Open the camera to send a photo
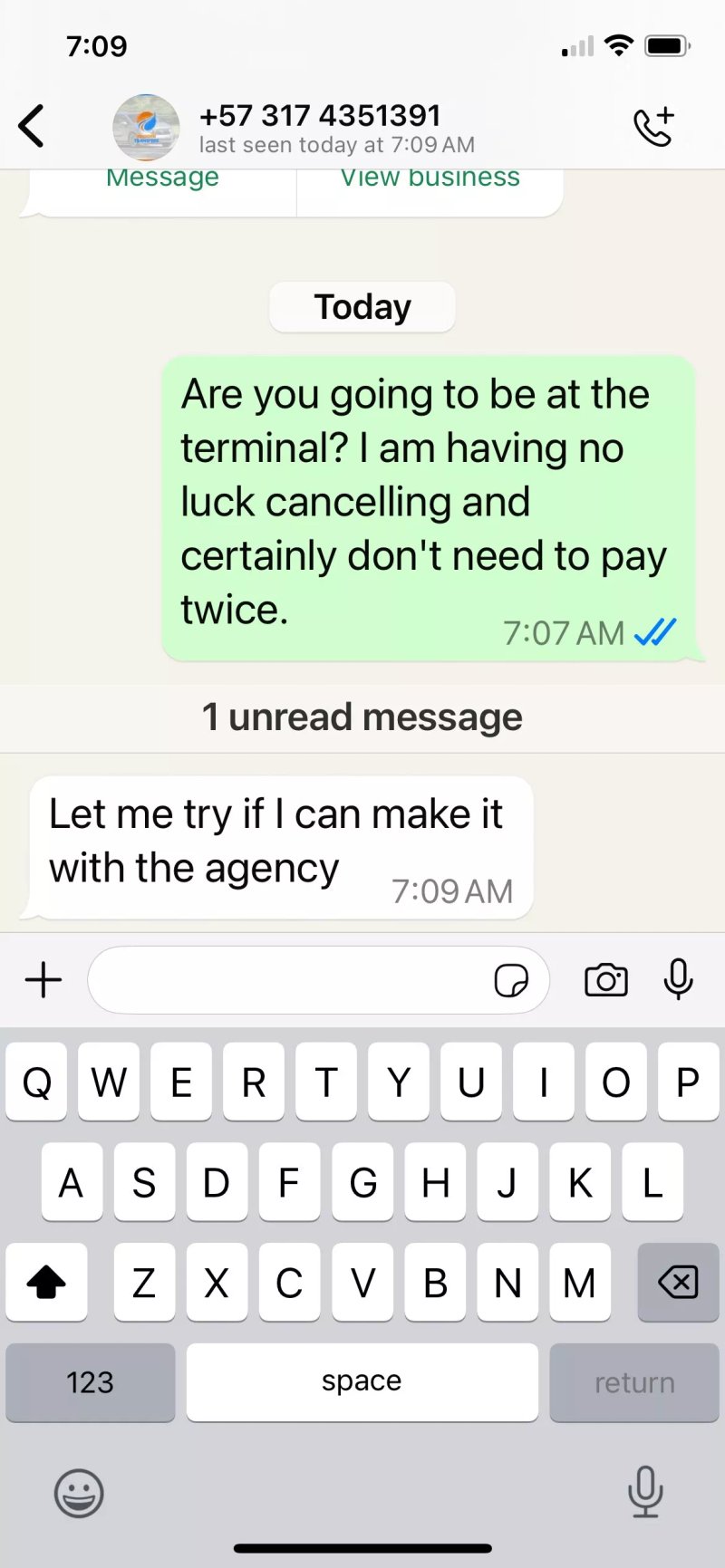This screenshot has height=1568, width=725. click(x=606, y=980)
